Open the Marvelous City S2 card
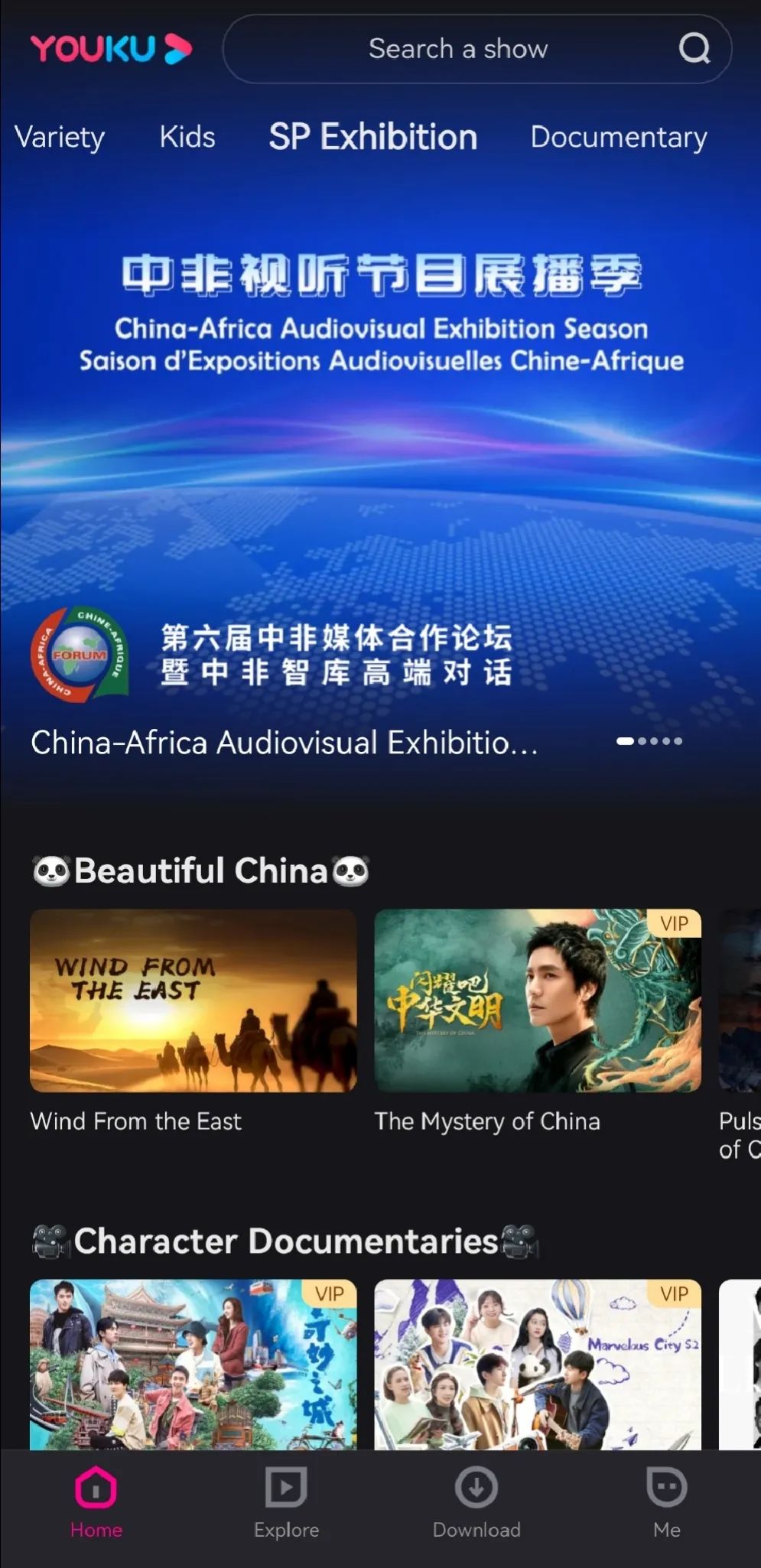The height and width of the screenshot is (1568, 761). (x=537, y=1364)
